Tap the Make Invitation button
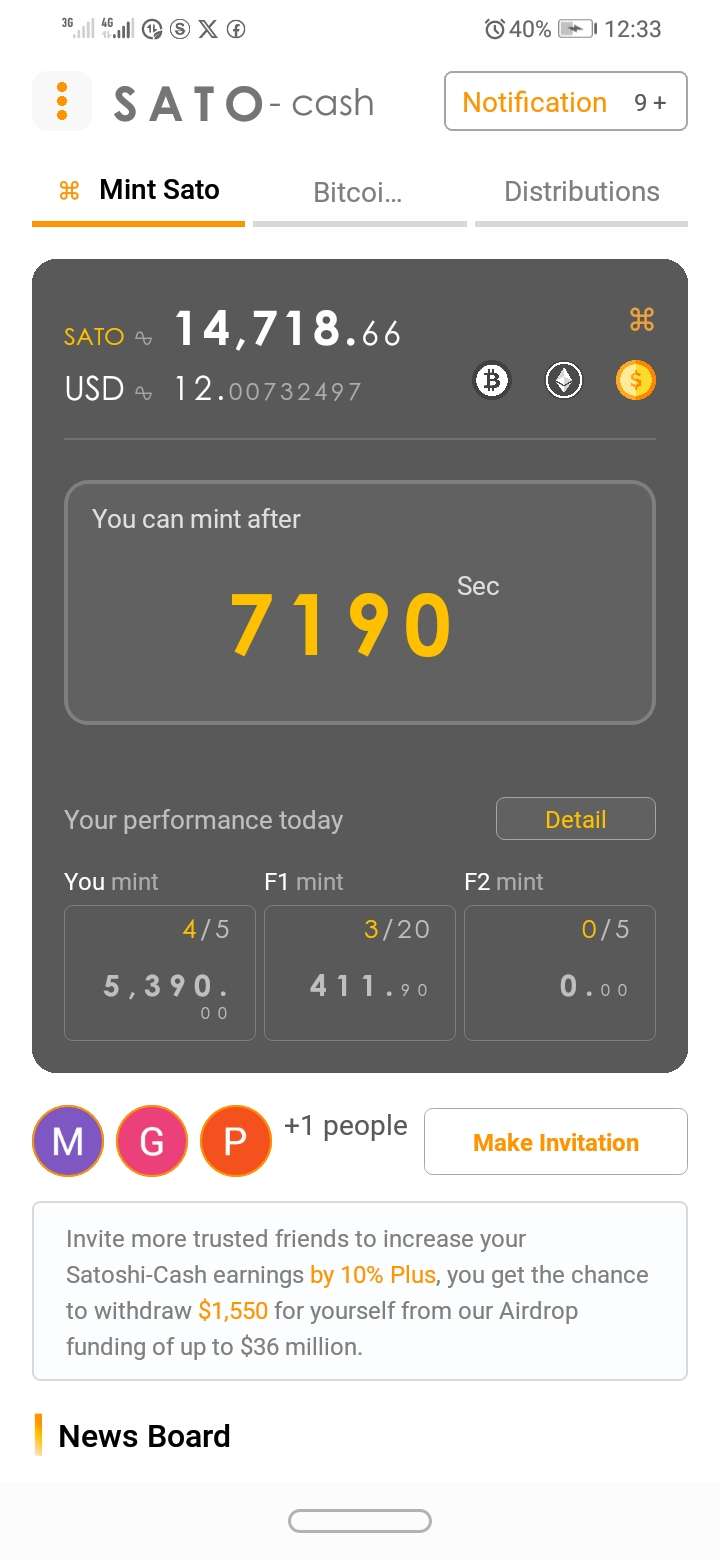 point(556,1141)
